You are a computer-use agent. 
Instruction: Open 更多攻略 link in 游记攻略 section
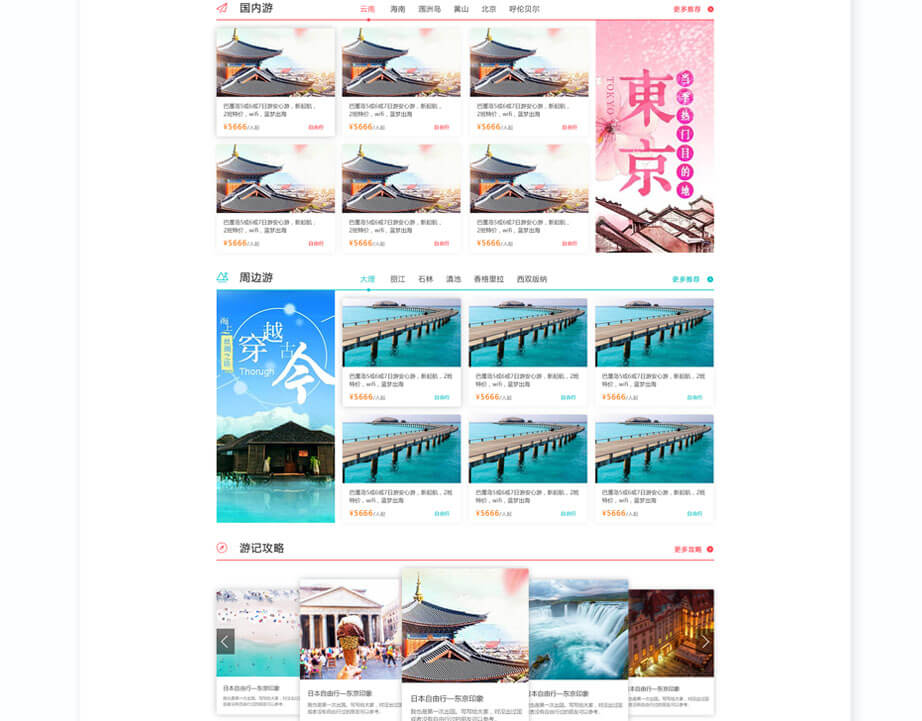pyautogui.click(x=692, y=549)
